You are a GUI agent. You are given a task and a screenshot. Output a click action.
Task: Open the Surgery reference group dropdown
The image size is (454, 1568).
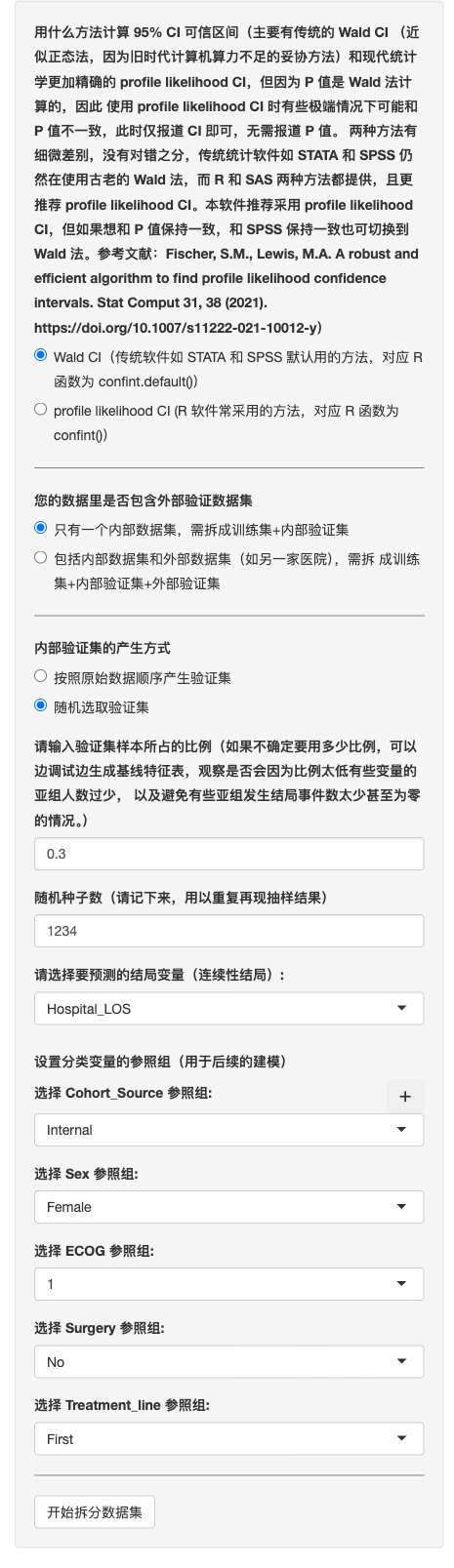pyautogui.click(x=228, y=1362)
